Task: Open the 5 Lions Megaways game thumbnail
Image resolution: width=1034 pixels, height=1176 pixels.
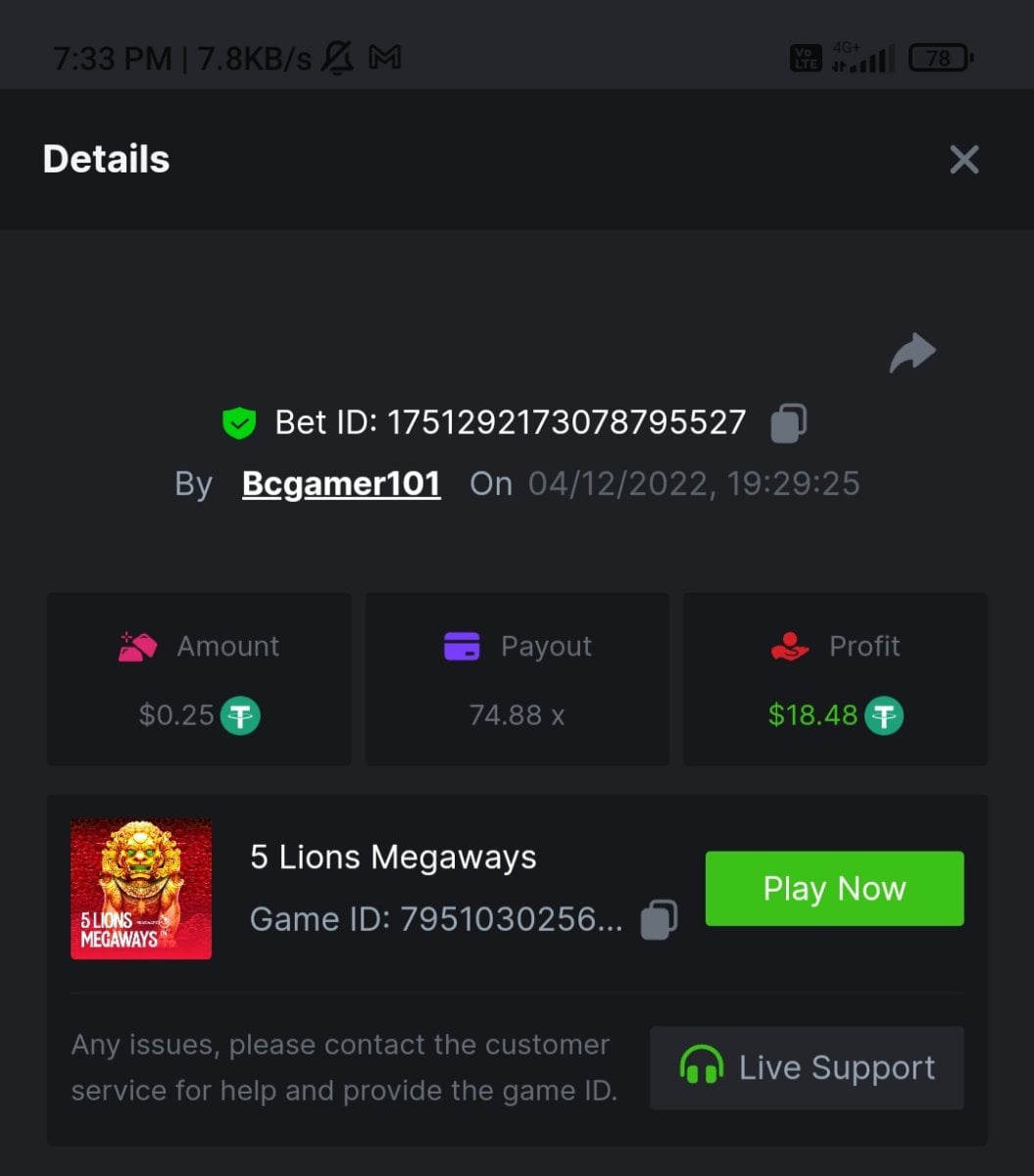Action: point(141,888)
